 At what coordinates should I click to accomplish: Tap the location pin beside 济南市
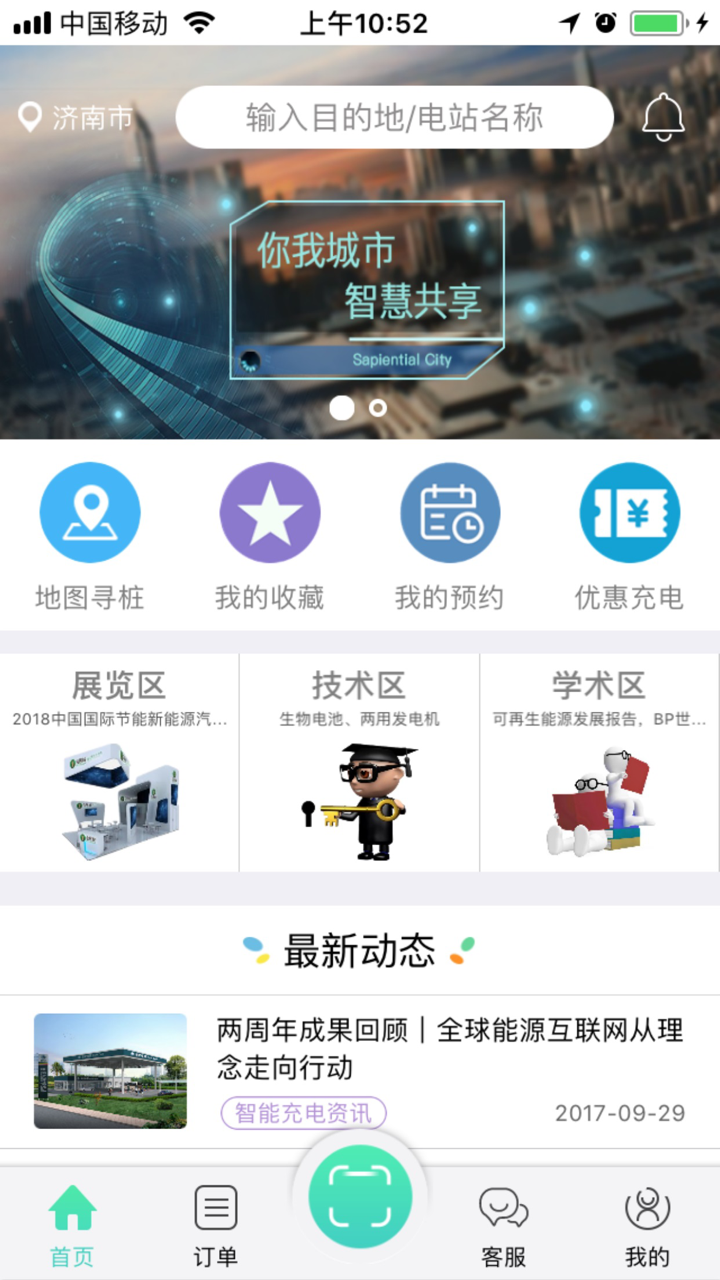click(x=30, y=116)
